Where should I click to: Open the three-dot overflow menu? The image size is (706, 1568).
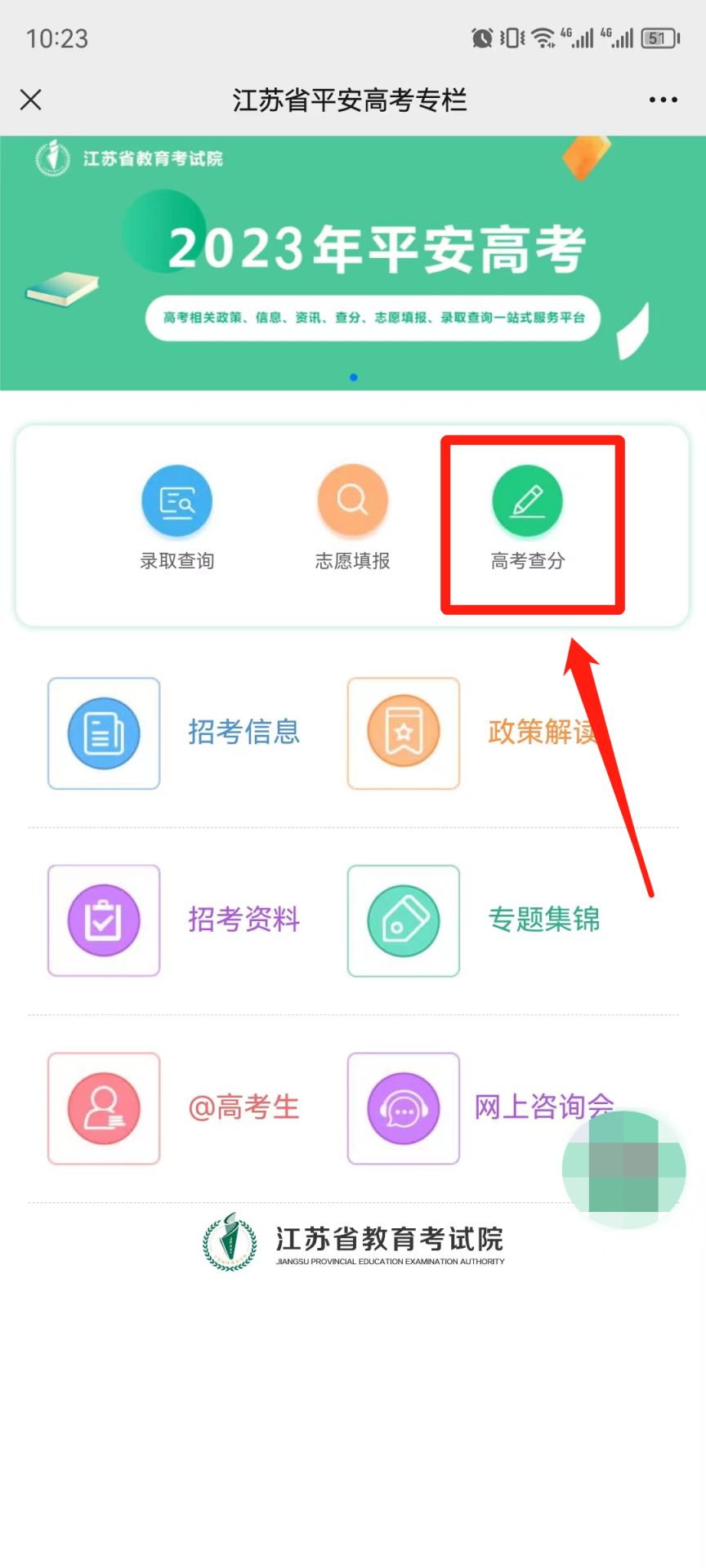pos(663,100)
